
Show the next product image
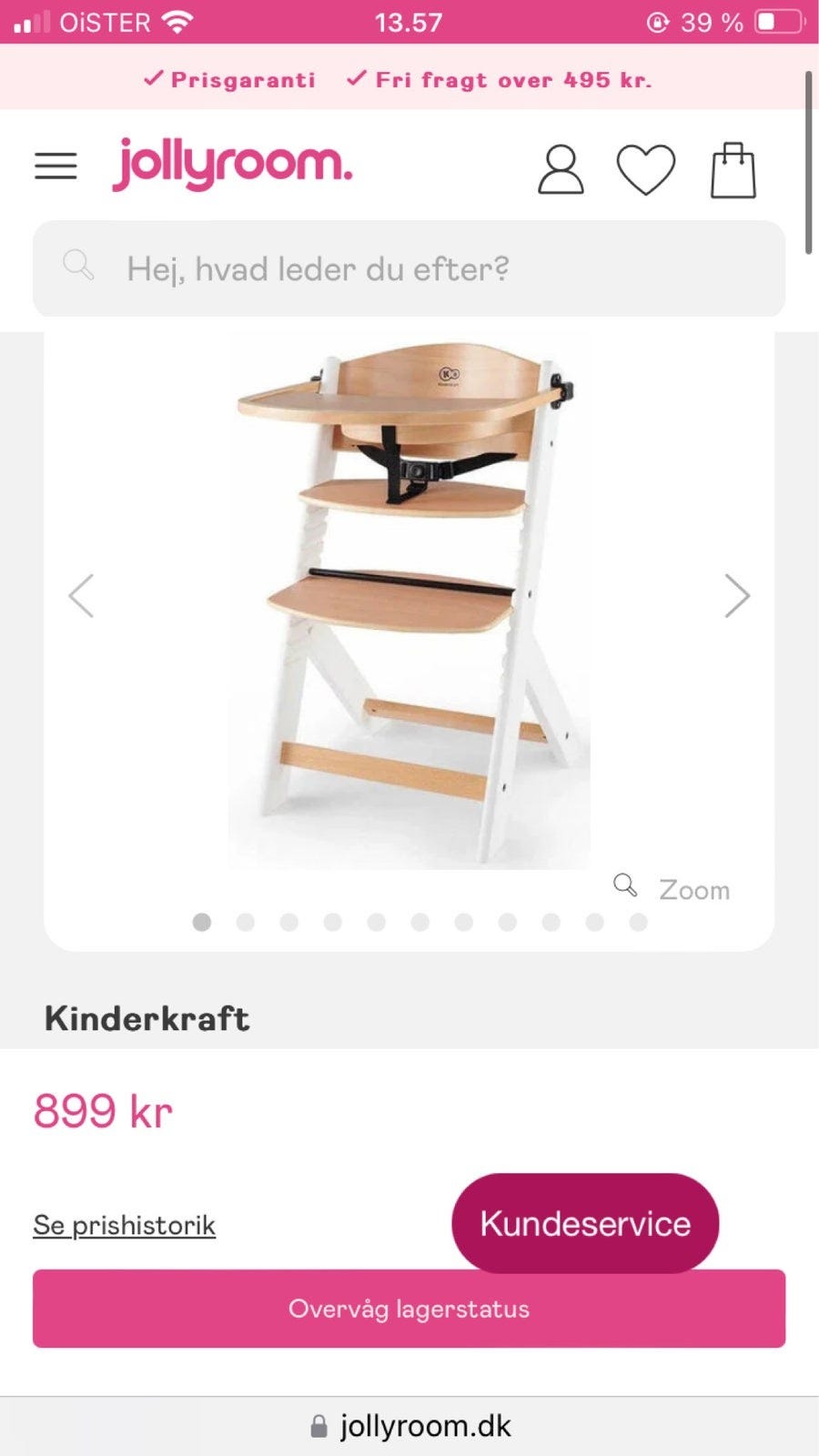736,596
